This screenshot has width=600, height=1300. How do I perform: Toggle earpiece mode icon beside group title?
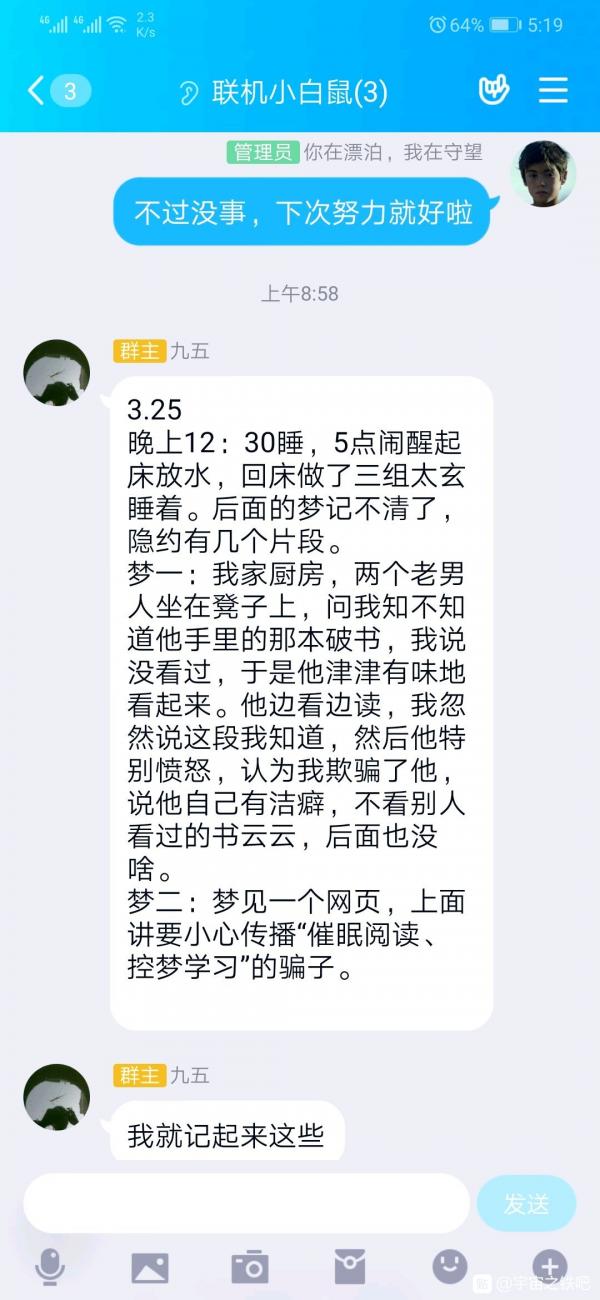[188, 93]
